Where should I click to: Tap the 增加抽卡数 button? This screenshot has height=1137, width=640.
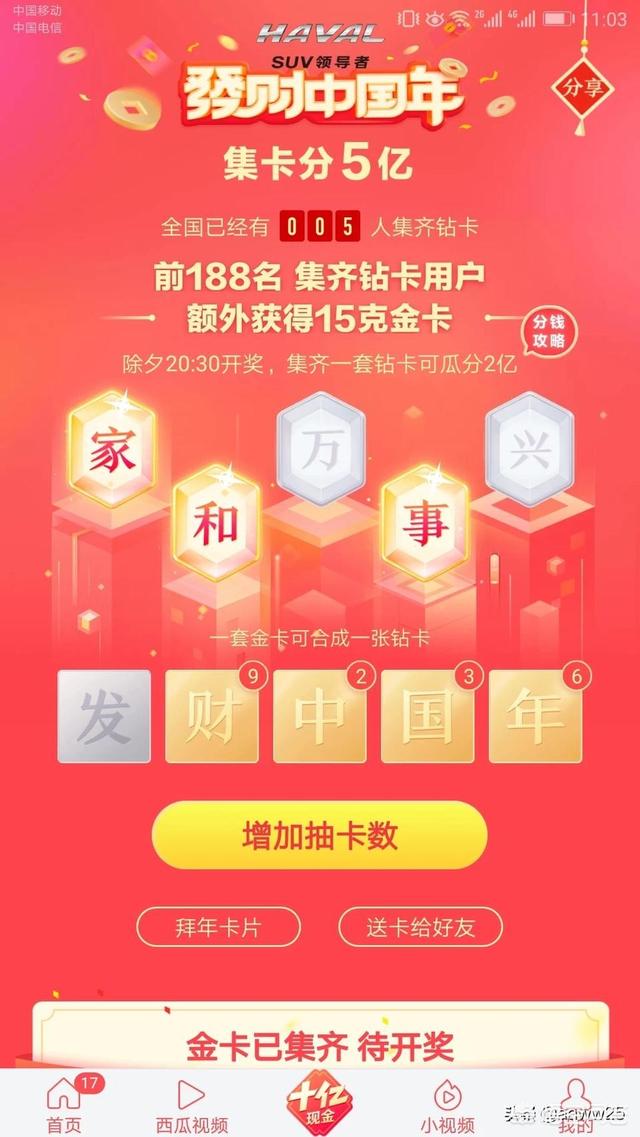(319, 835)
